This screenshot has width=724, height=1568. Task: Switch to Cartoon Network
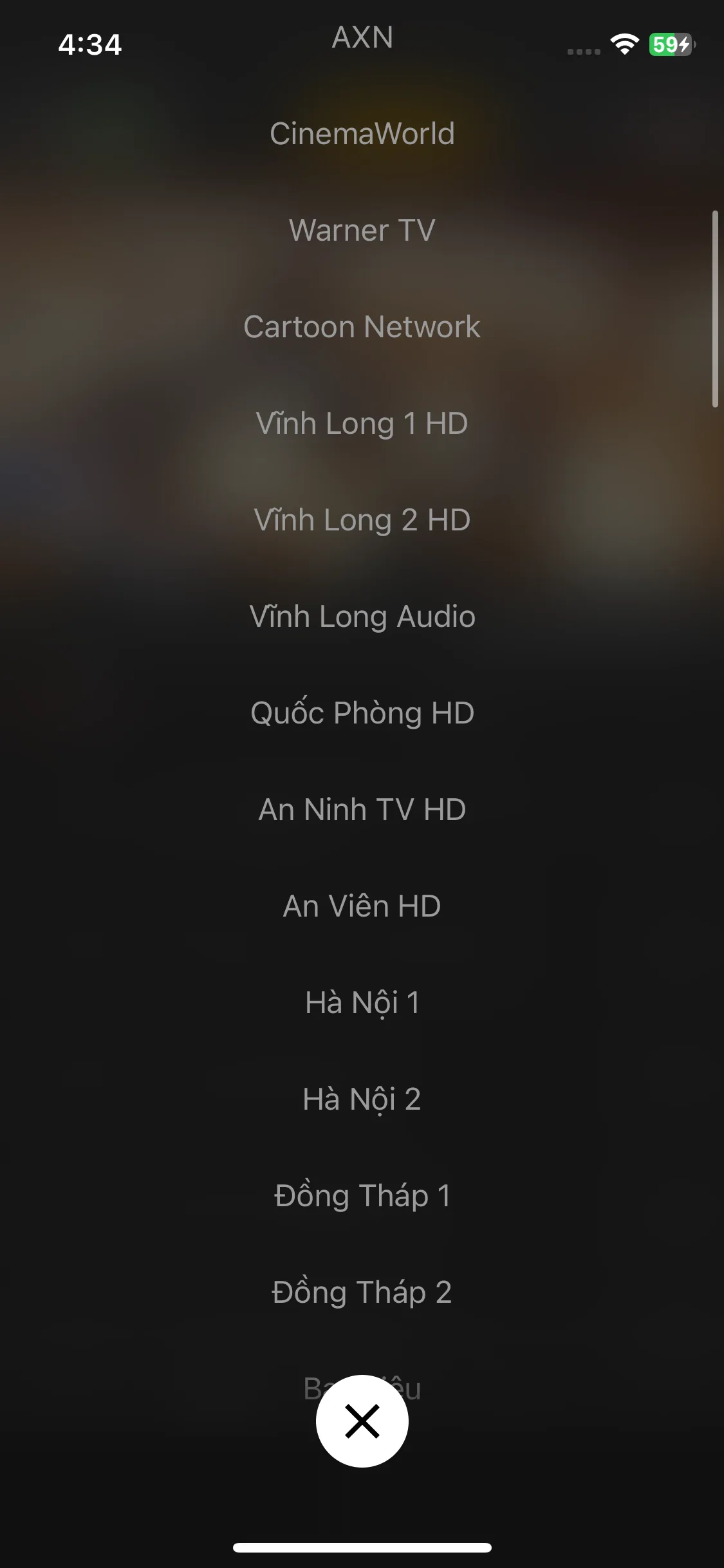pos(362,327)
